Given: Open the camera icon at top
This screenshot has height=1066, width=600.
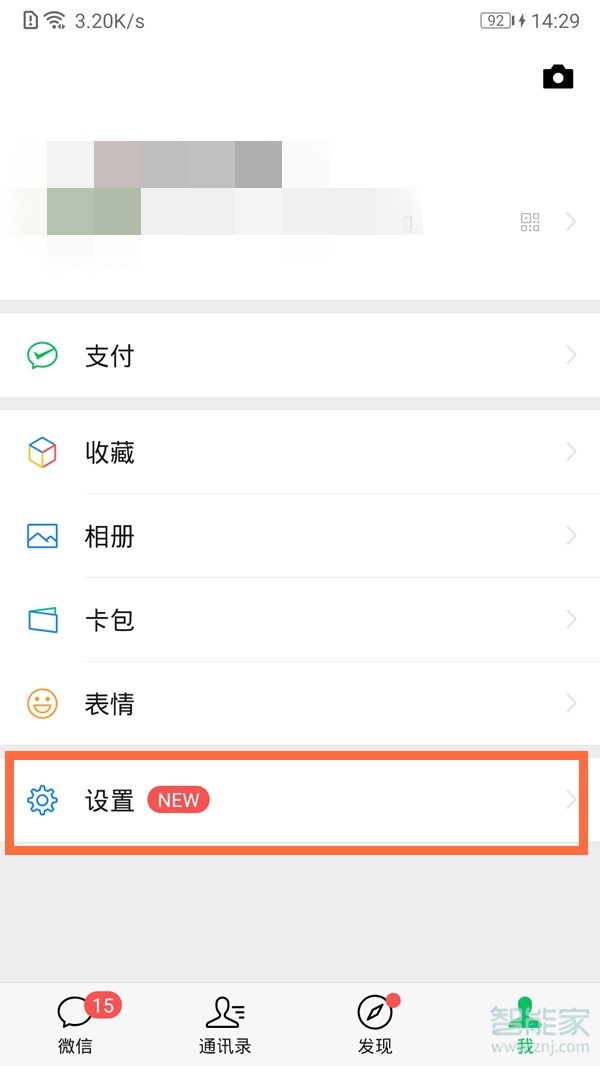Looking at the screenshot, I should pyautogui.click(x=558, y=77).
